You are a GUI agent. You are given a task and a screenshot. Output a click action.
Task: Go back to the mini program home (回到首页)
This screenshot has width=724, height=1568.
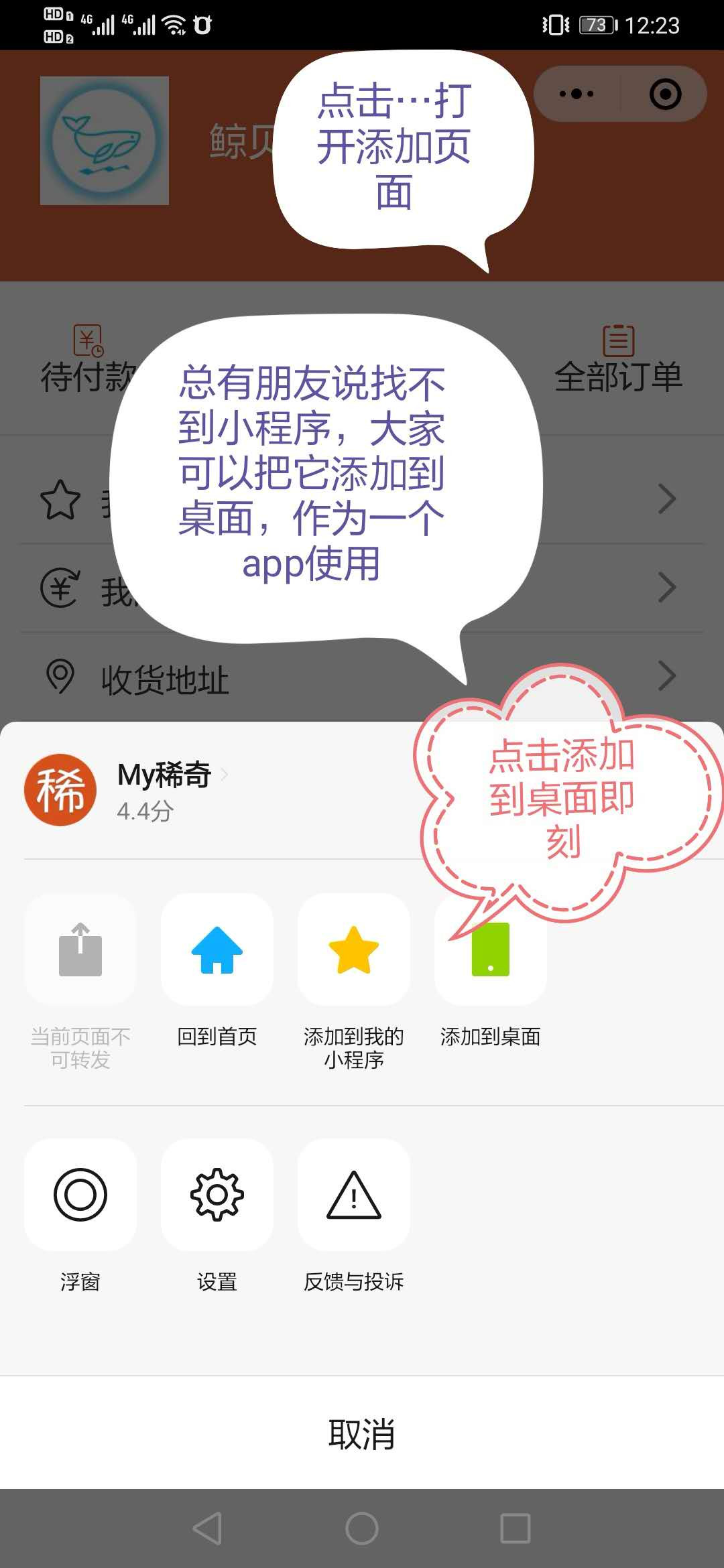coord(217,950)
